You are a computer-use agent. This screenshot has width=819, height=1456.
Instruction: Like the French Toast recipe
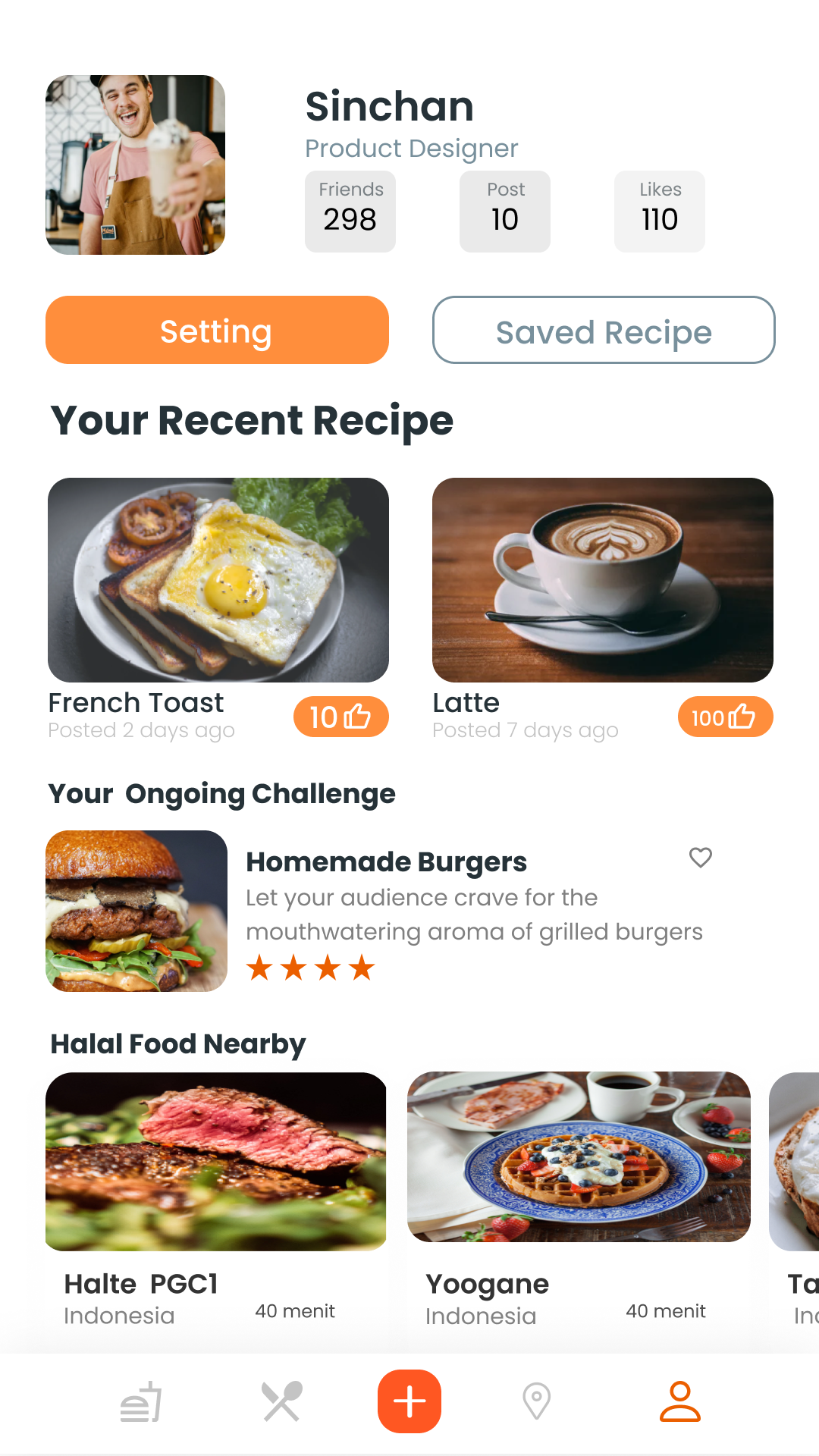click(x=341, y=717)
